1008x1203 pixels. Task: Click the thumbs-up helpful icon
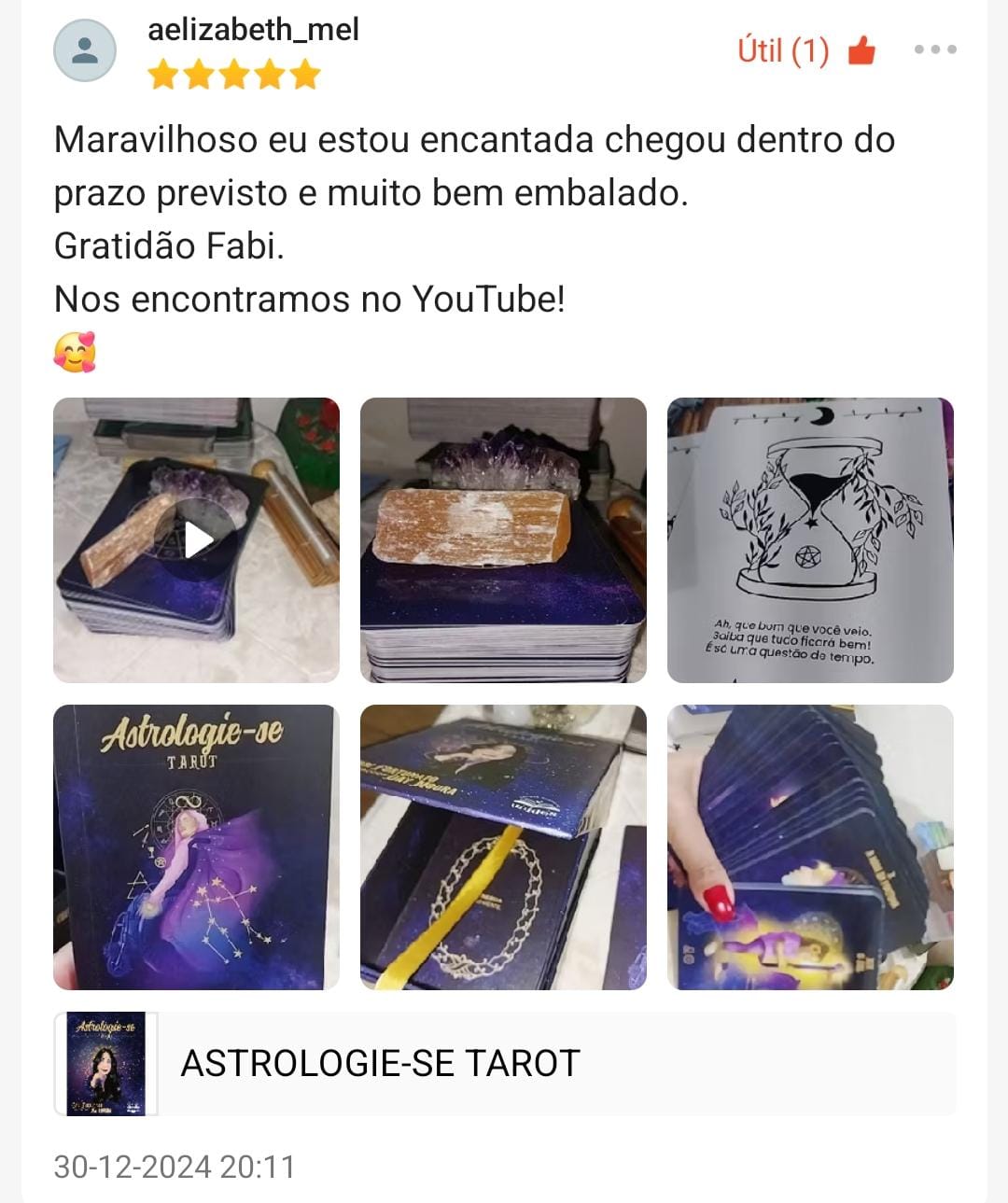[x=861, y=50]
